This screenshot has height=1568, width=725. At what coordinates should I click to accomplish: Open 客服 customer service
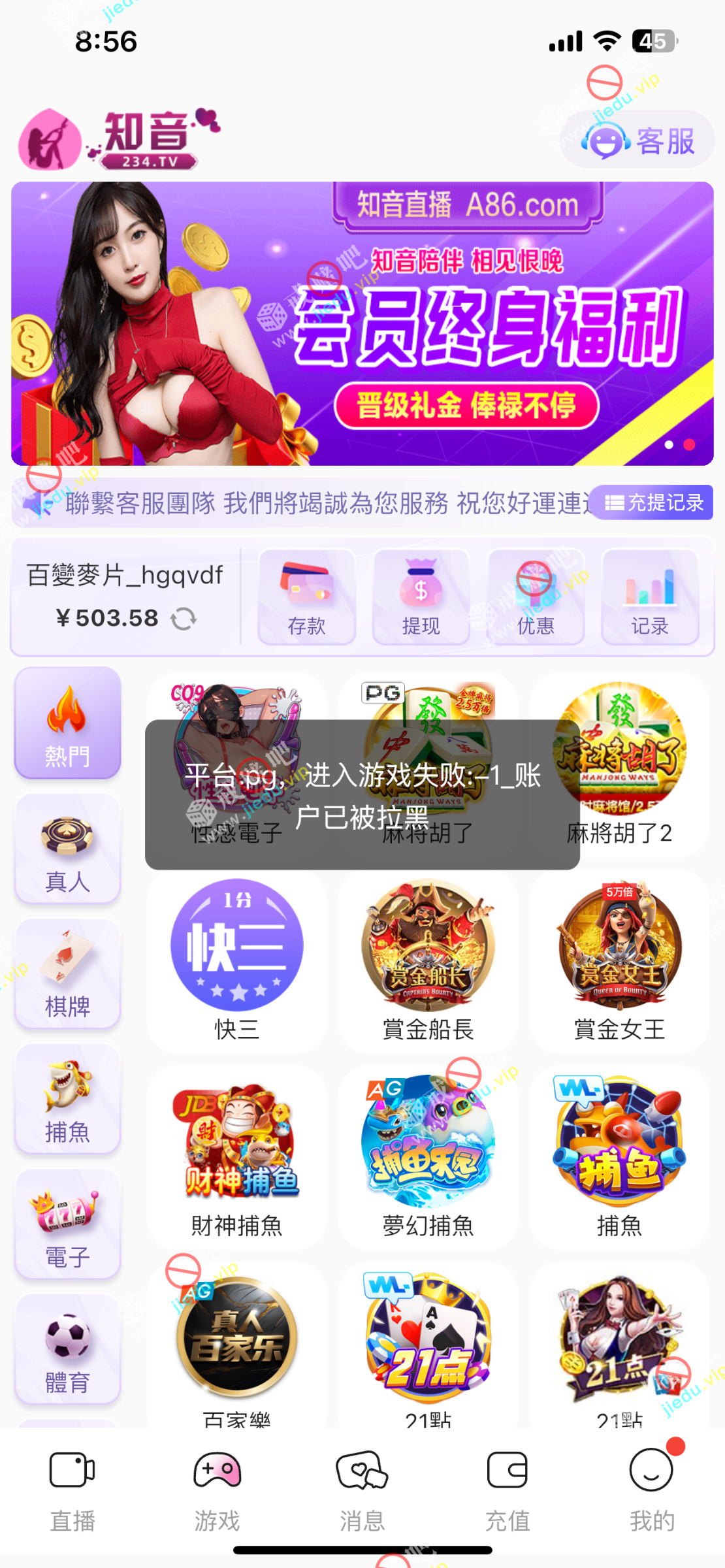point(637,140)
